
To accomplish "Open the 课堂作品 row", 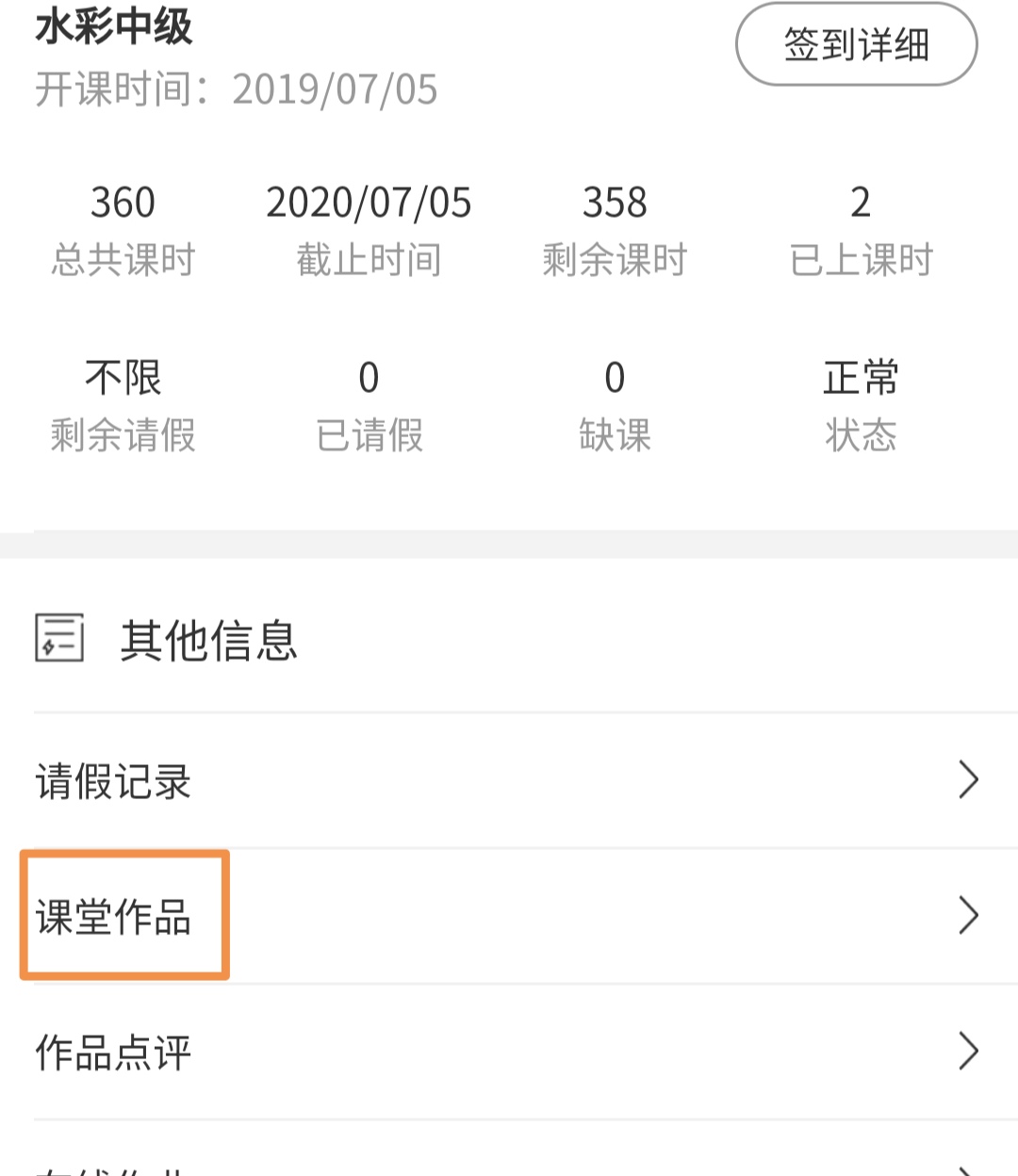I will pyautogui.click(x=509, y=916).
